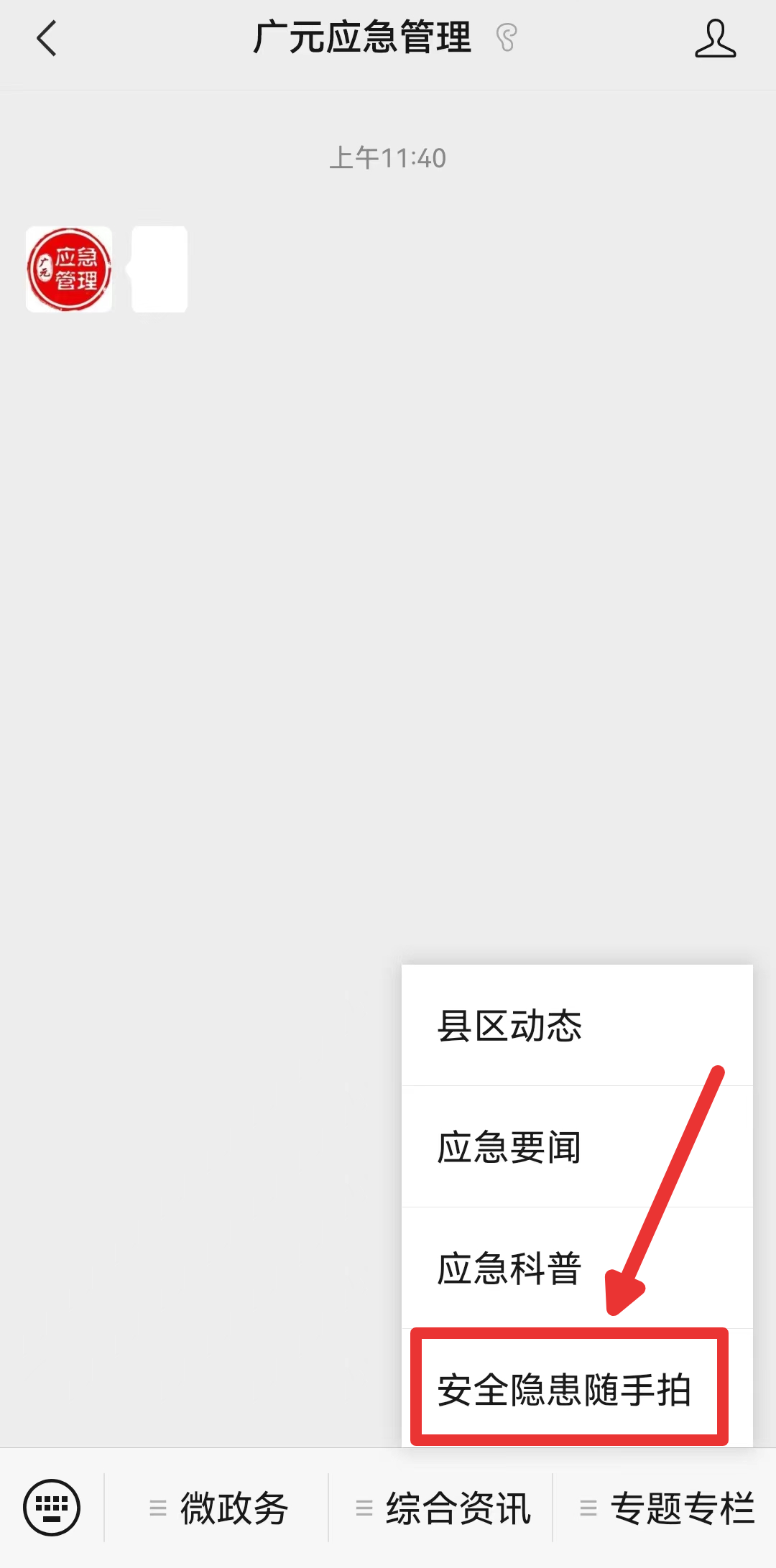
Task: Switch to keyboard input mode
Action: tap(52, 1507)
